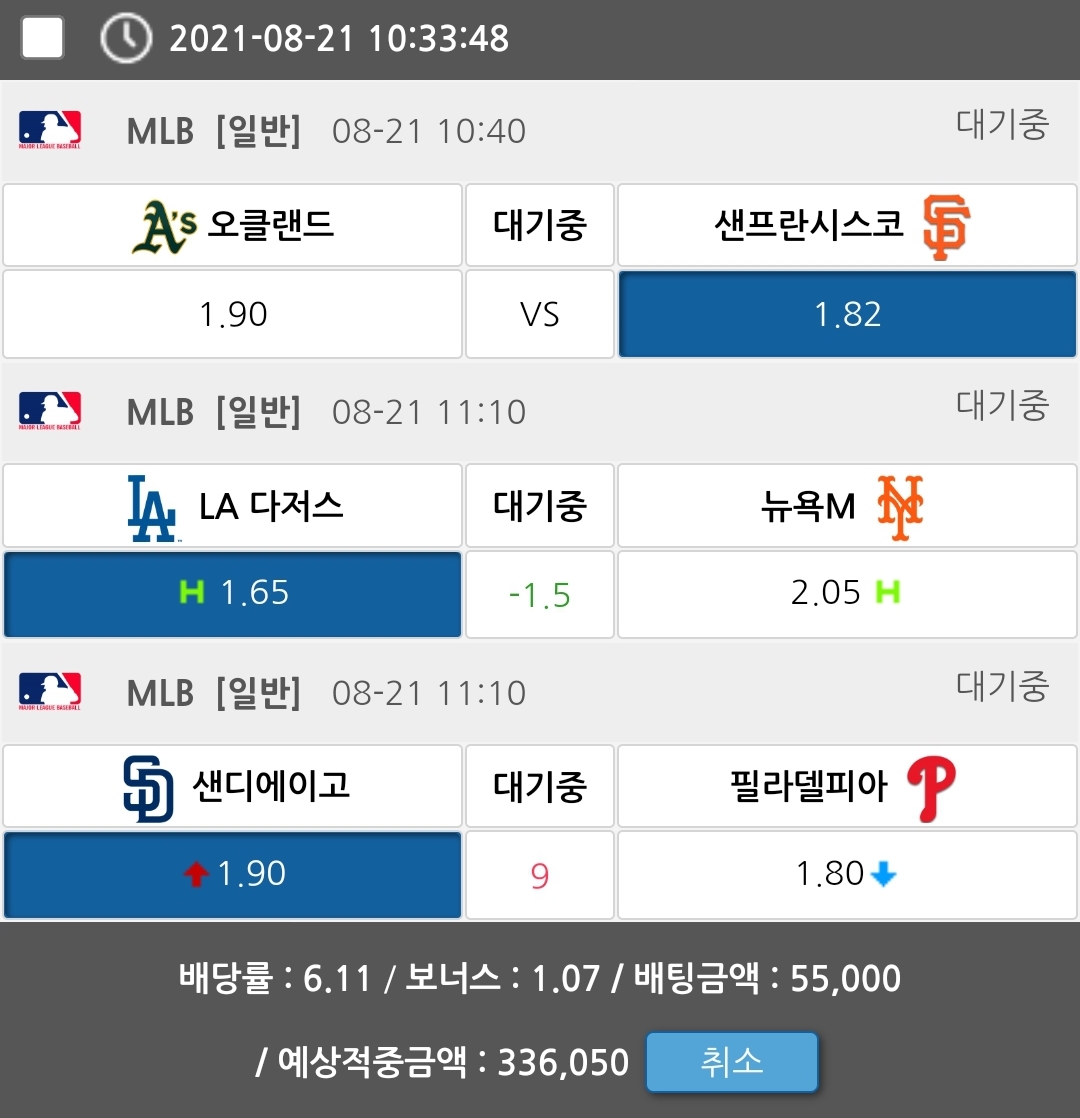1080x1118 pixels.
Task: Pick the 필라델피아 under 1.80 odds
Action: (847, 875)
